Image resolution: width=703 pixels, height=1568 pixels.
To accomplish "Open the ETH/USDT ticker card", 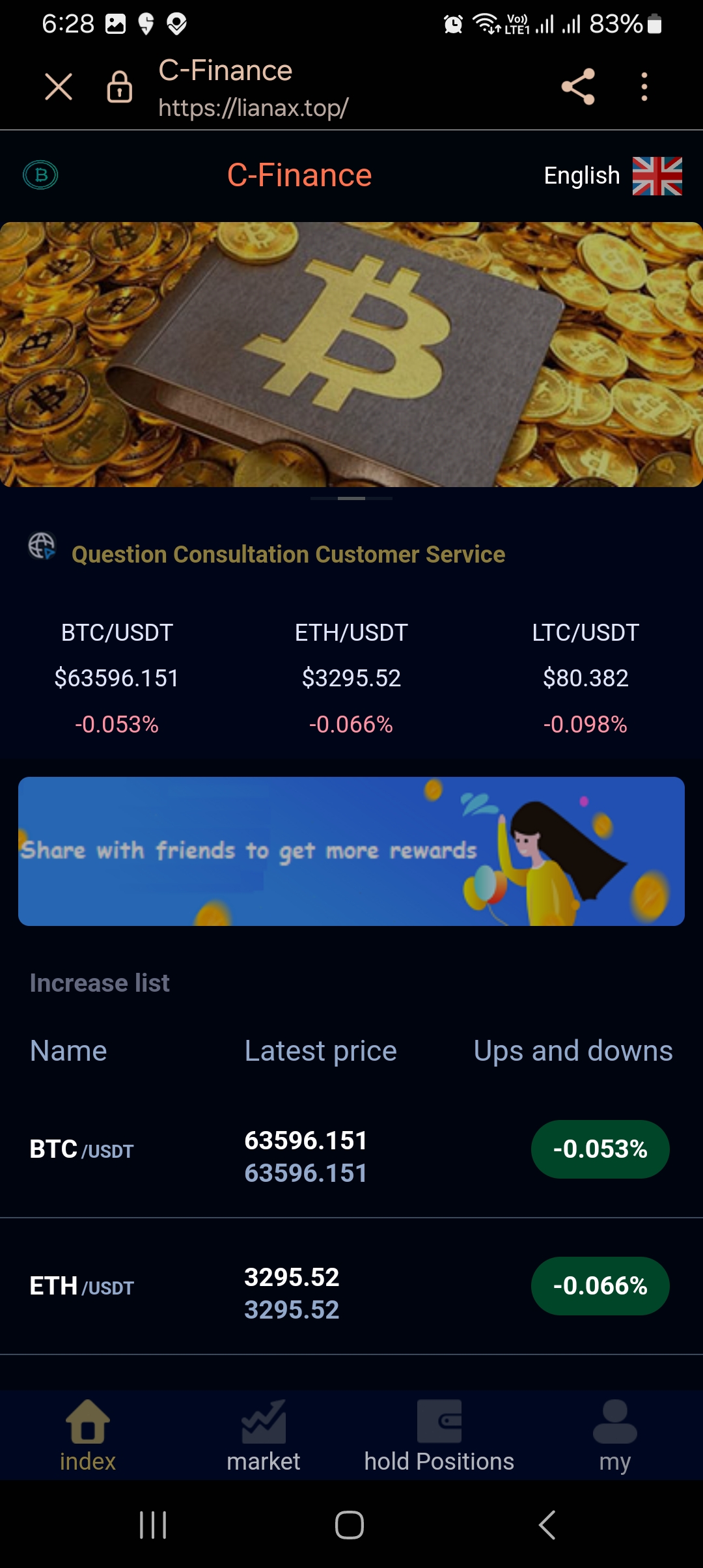I will pos(351,677).
